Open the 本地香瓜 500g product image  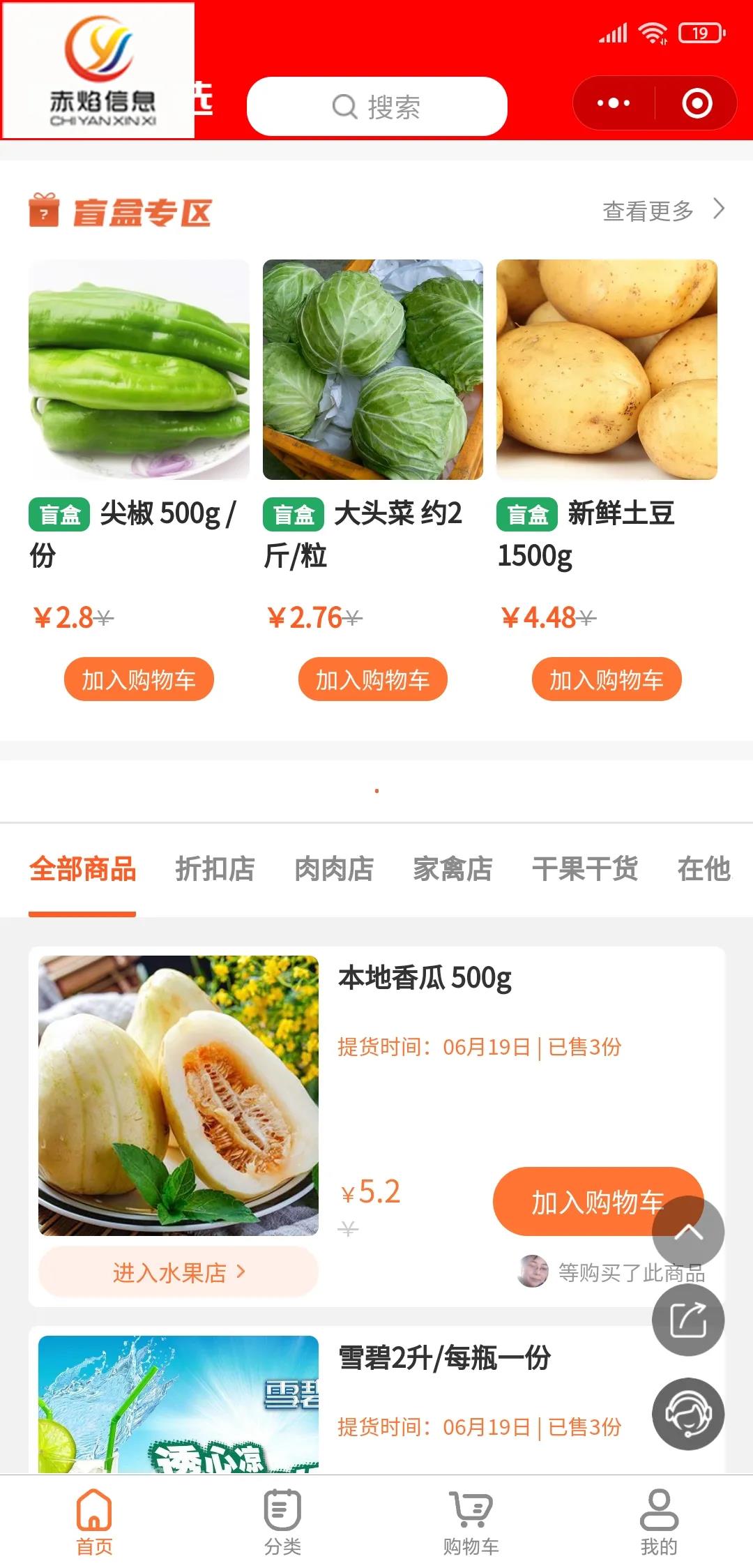(x=178, y=1095)
